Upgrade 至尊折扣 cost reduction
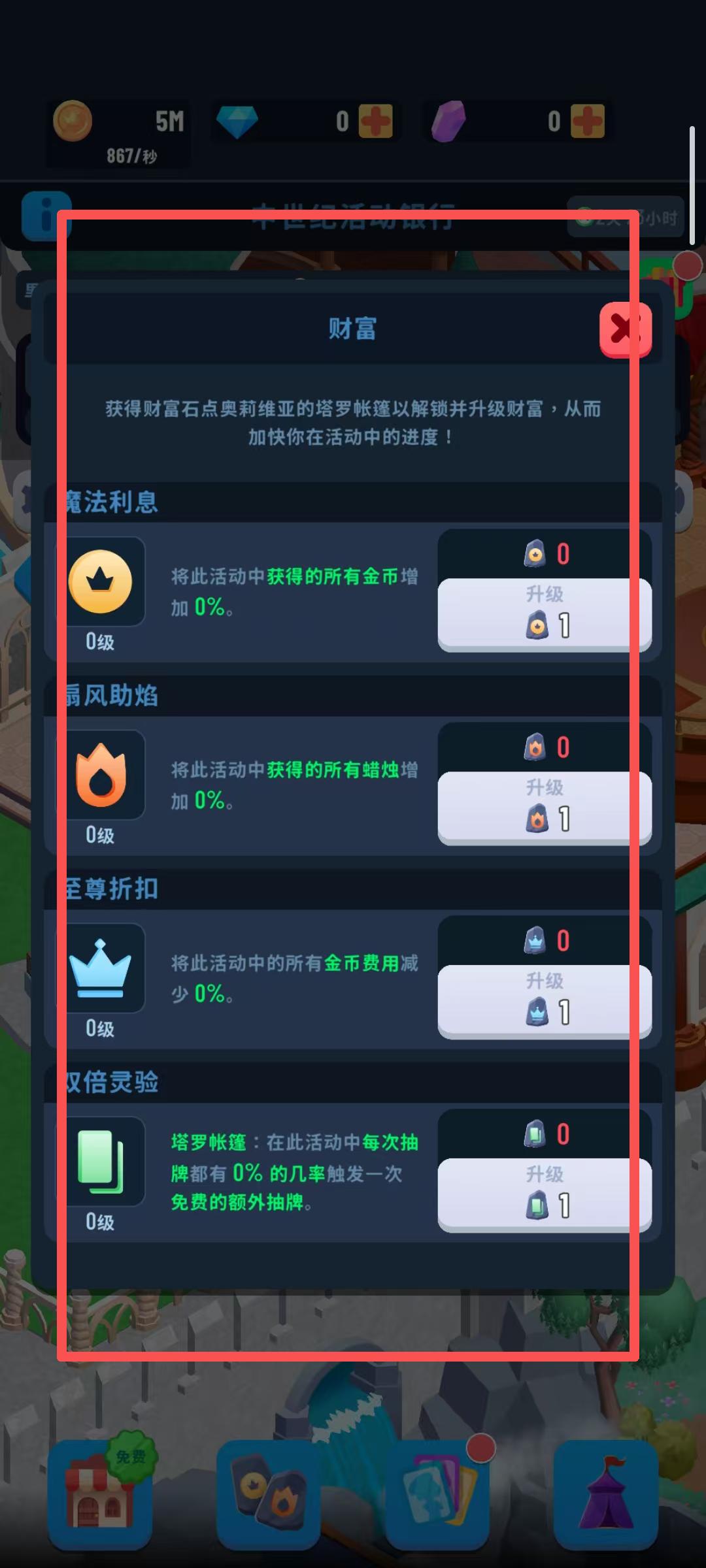The image size is (706, 1568). pyautogui.click(x=544, y=1000)
